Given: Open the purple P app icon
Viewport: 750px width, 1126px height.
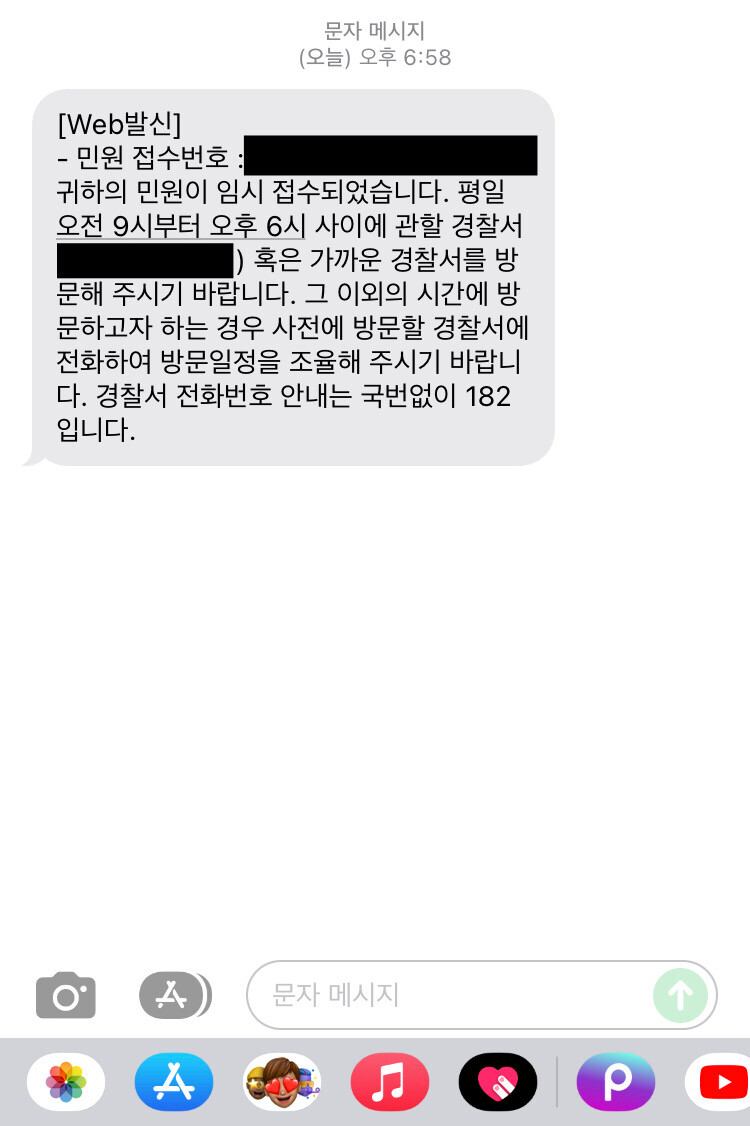Looking at the screenshot, I should click(616, 1082).
